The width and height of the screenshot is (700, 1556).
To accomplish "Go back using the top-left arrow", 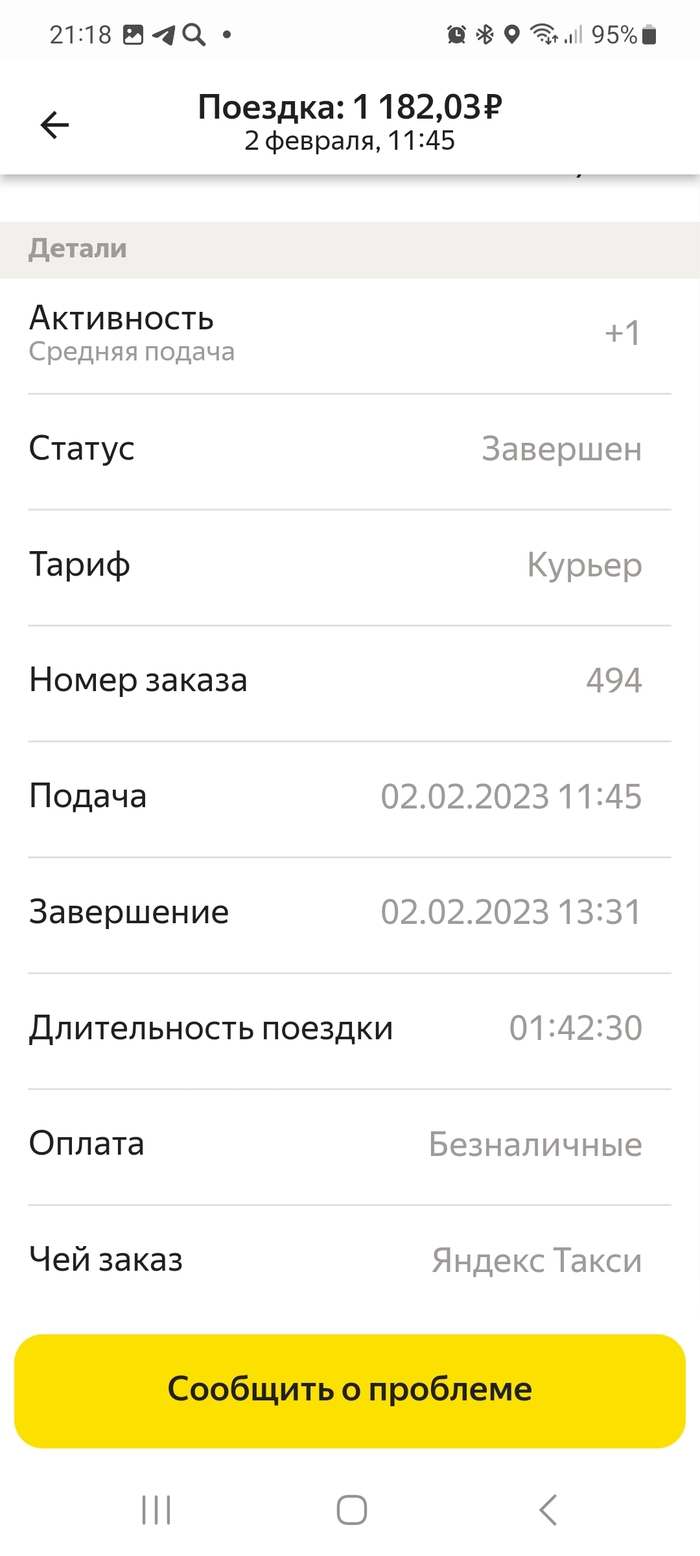I will [54, 124].
